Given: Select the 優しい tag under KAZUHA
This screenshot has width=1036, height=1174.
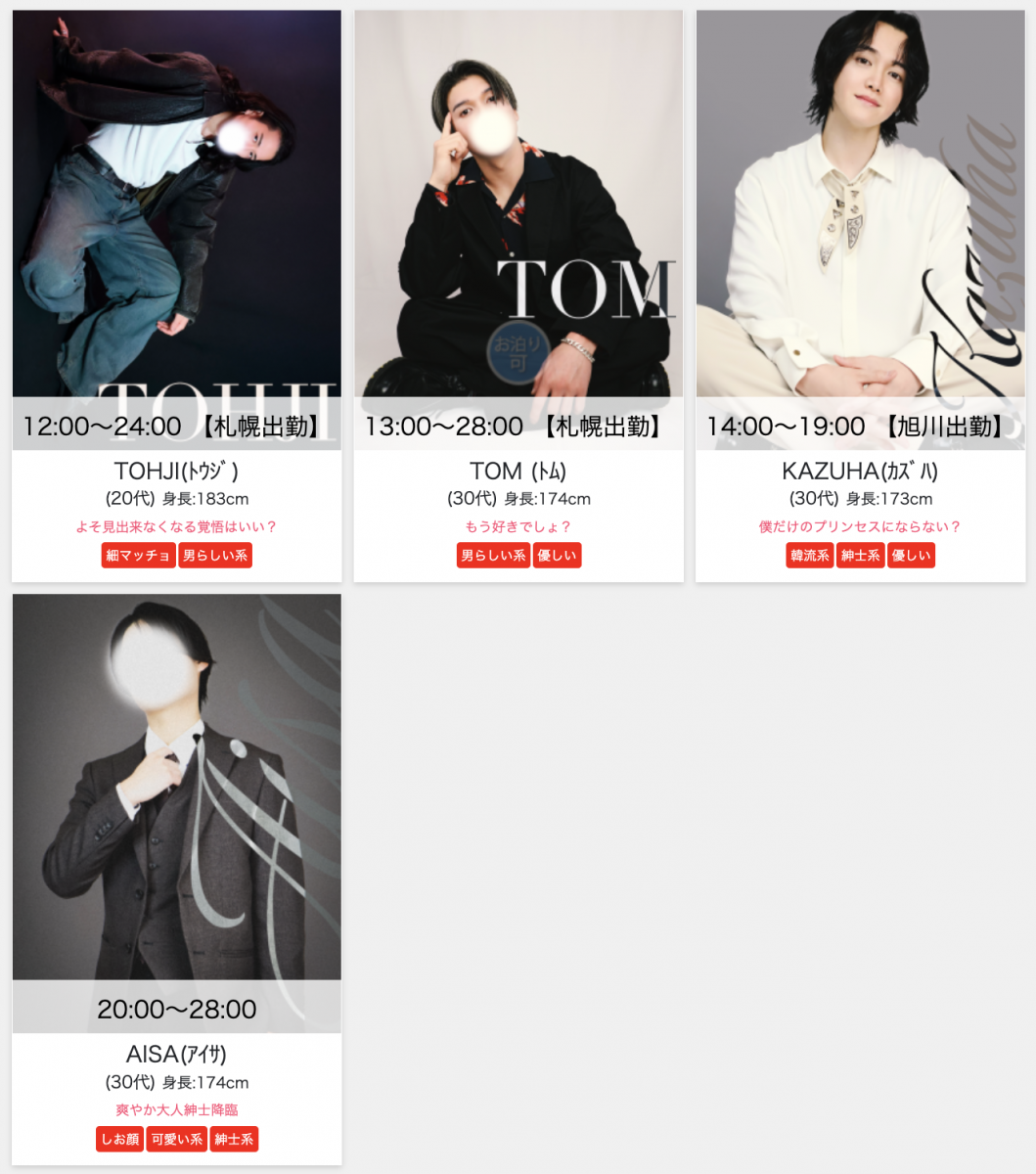Looking at the screenshot, I should coord(911,556).
